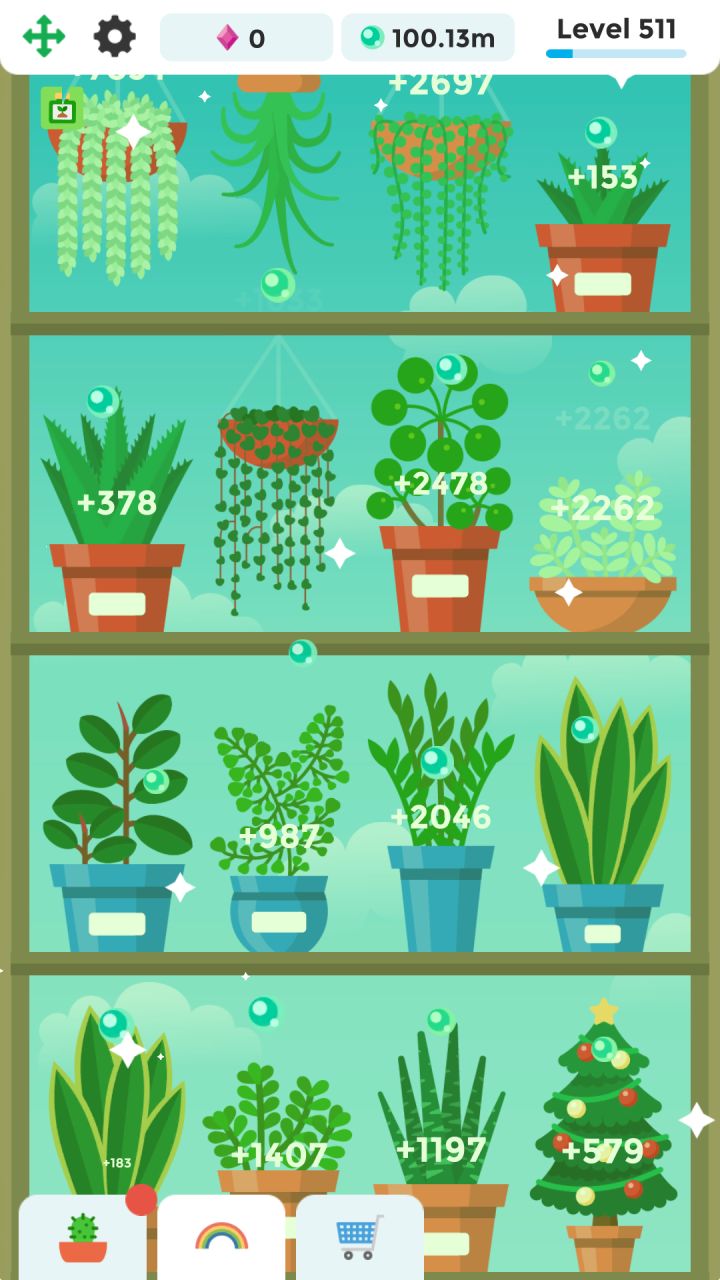720x1280 pixels.
Task: Tap the plant showing +2046
Action: coord(441,812)
